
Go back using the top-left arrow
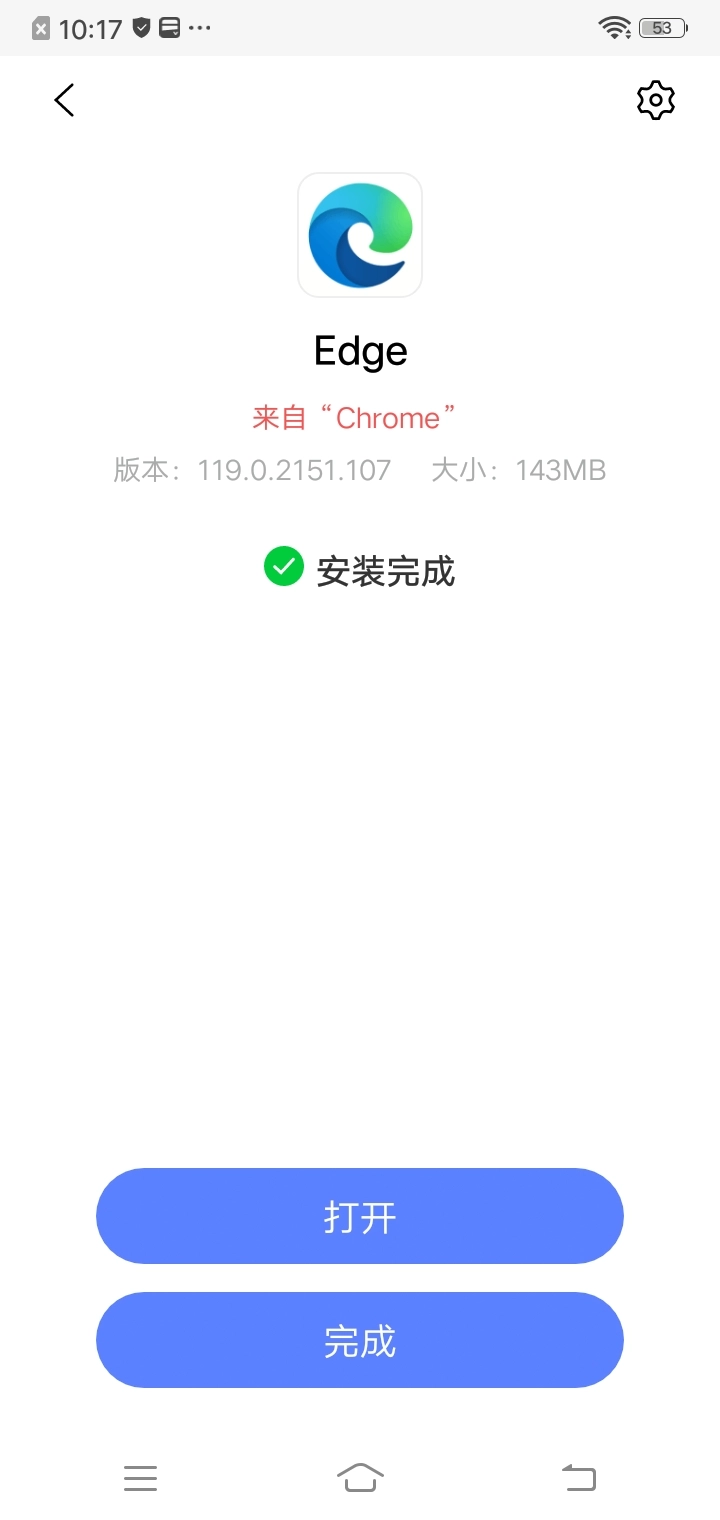click(x=64, y=100)
